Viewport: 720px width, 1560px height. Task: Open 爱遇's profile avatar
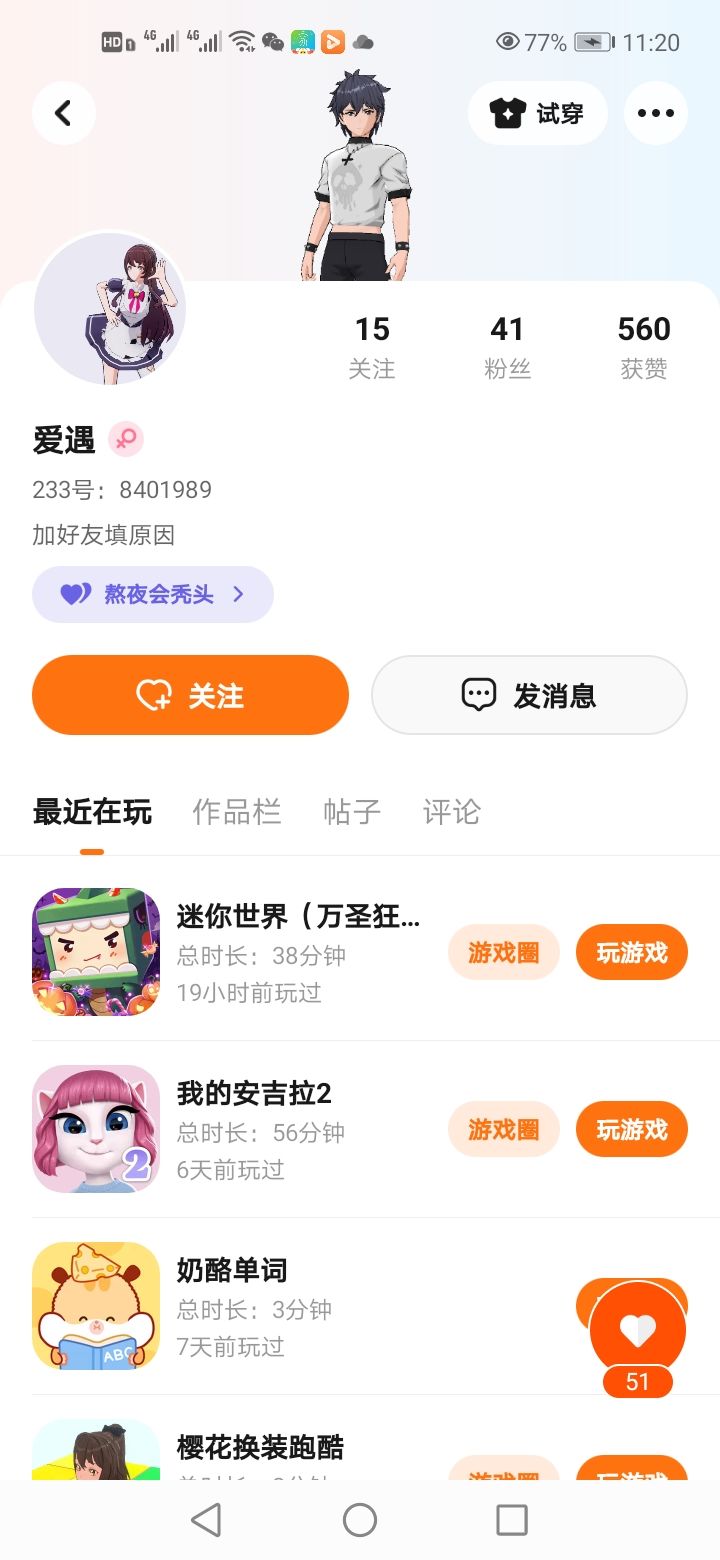tap(110, 308)
